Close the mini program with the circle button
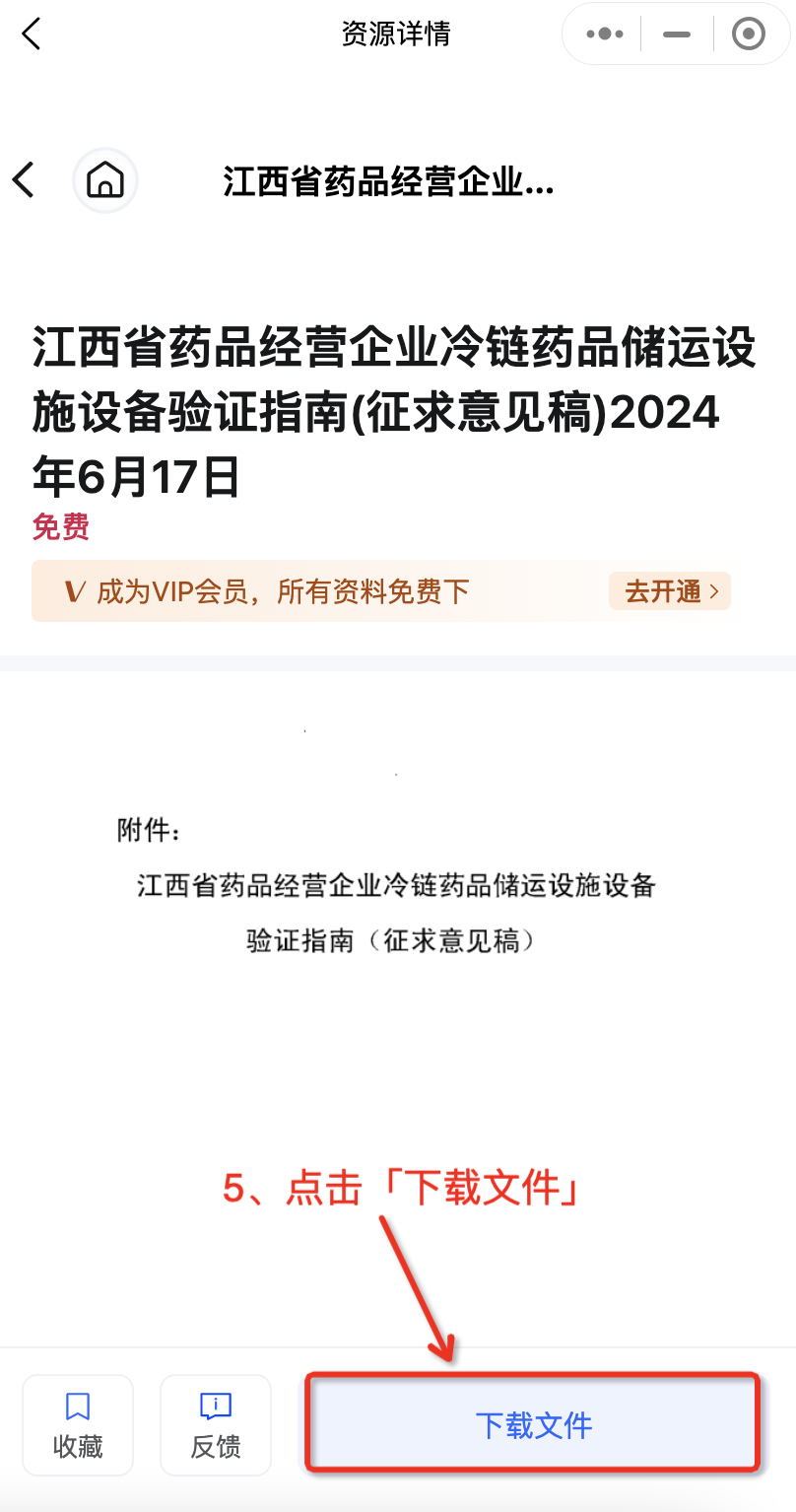The image size is (796, 1512). click(x=749, y=34)
